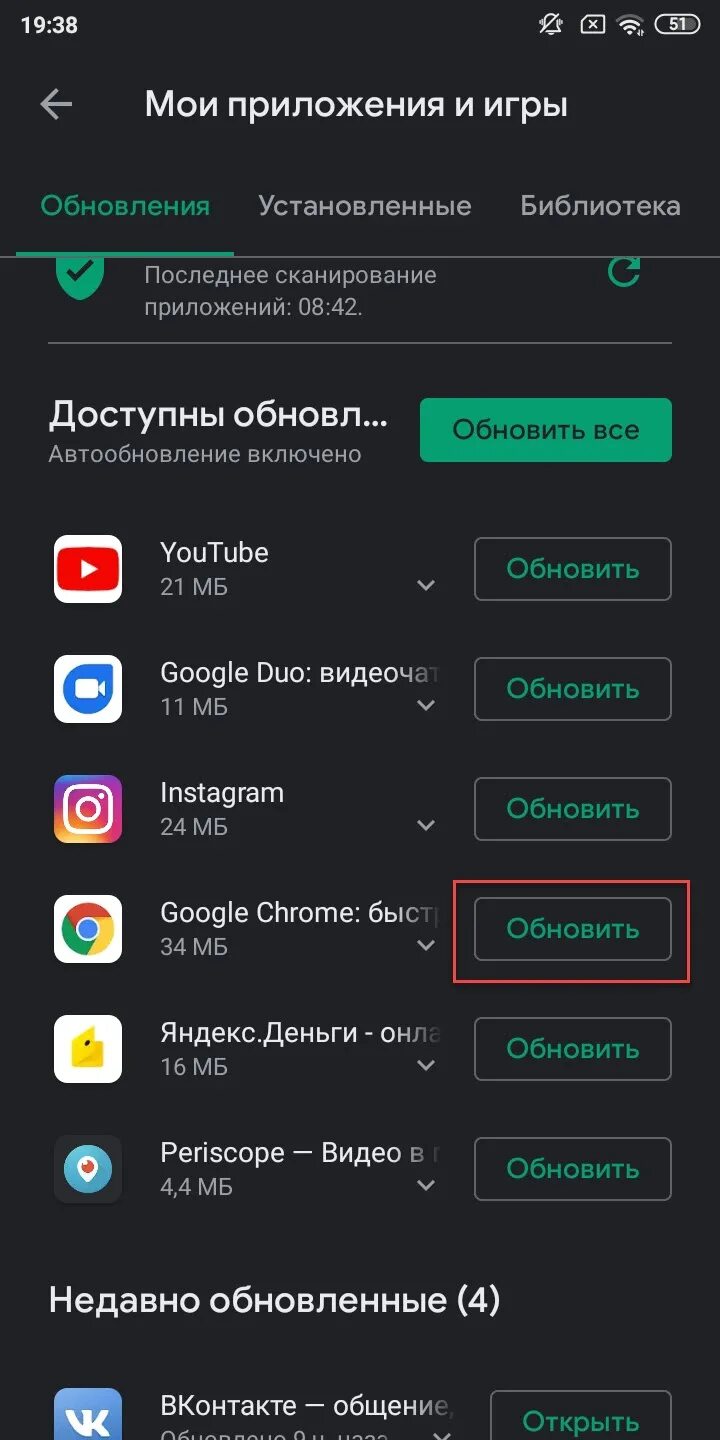Update Google Chrome
The height and width of the screenshot is (1440, 720).
click(x=573, y=929)
